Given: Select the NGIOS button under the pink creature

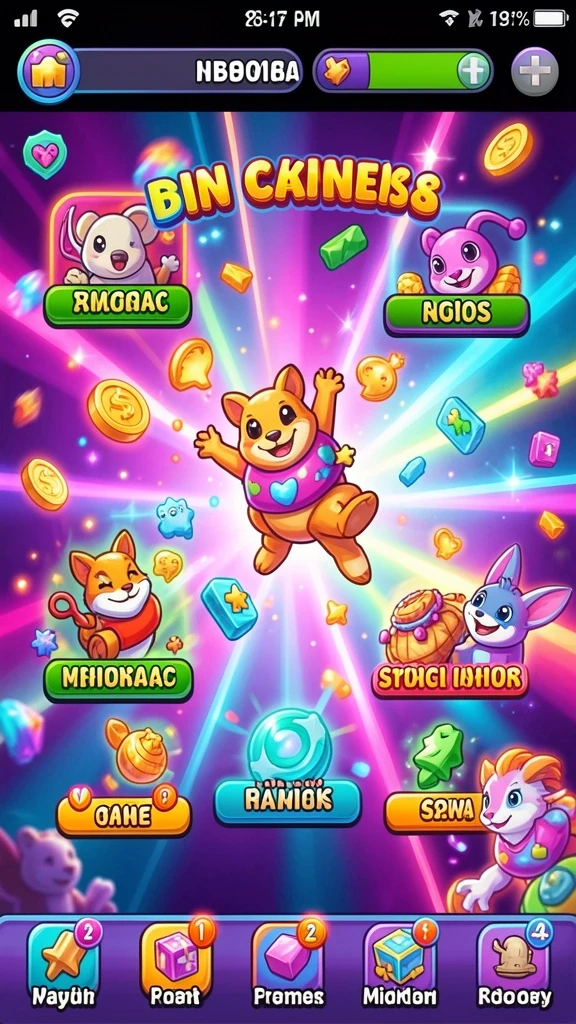Looking at the screenshot, I should (456, 314).
